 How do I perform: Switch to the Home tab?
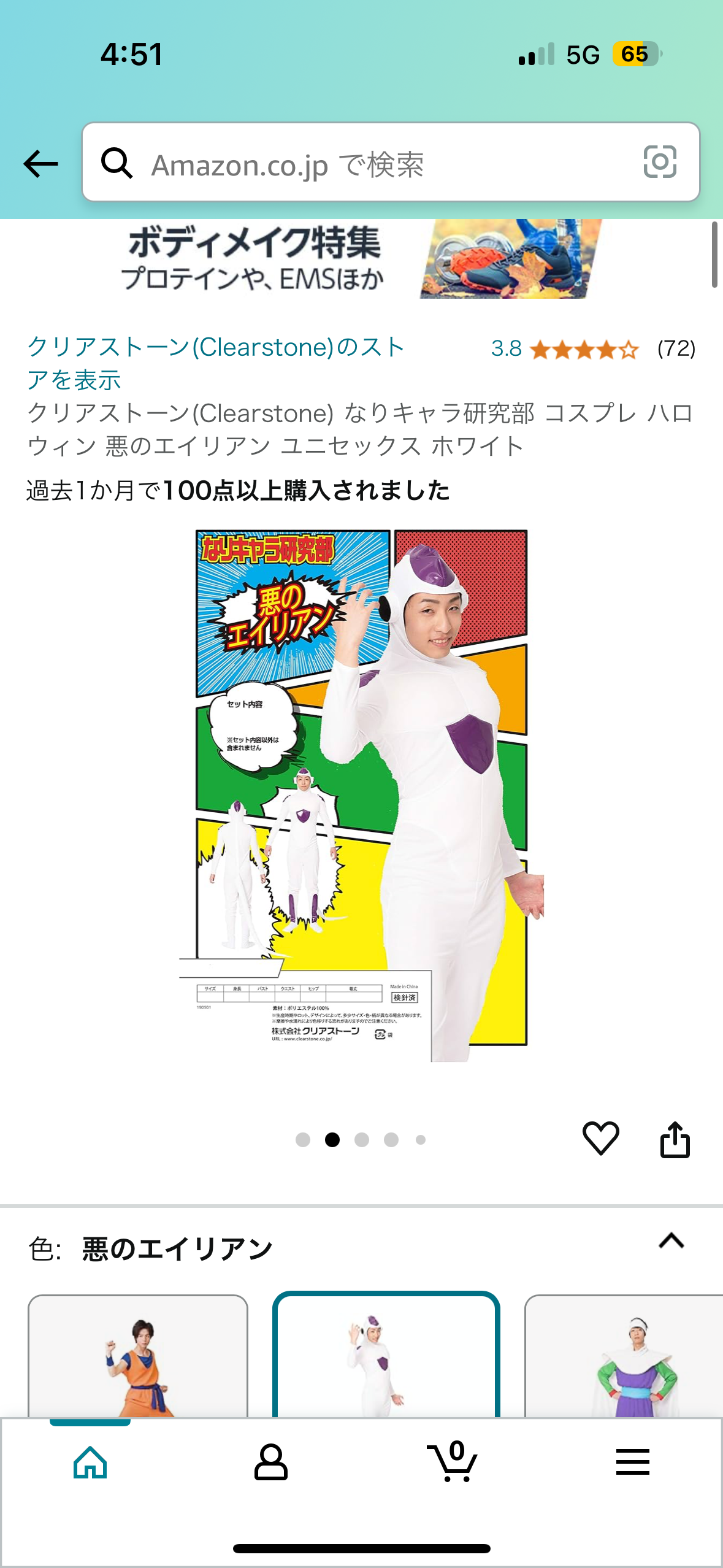coord(90,1462)
